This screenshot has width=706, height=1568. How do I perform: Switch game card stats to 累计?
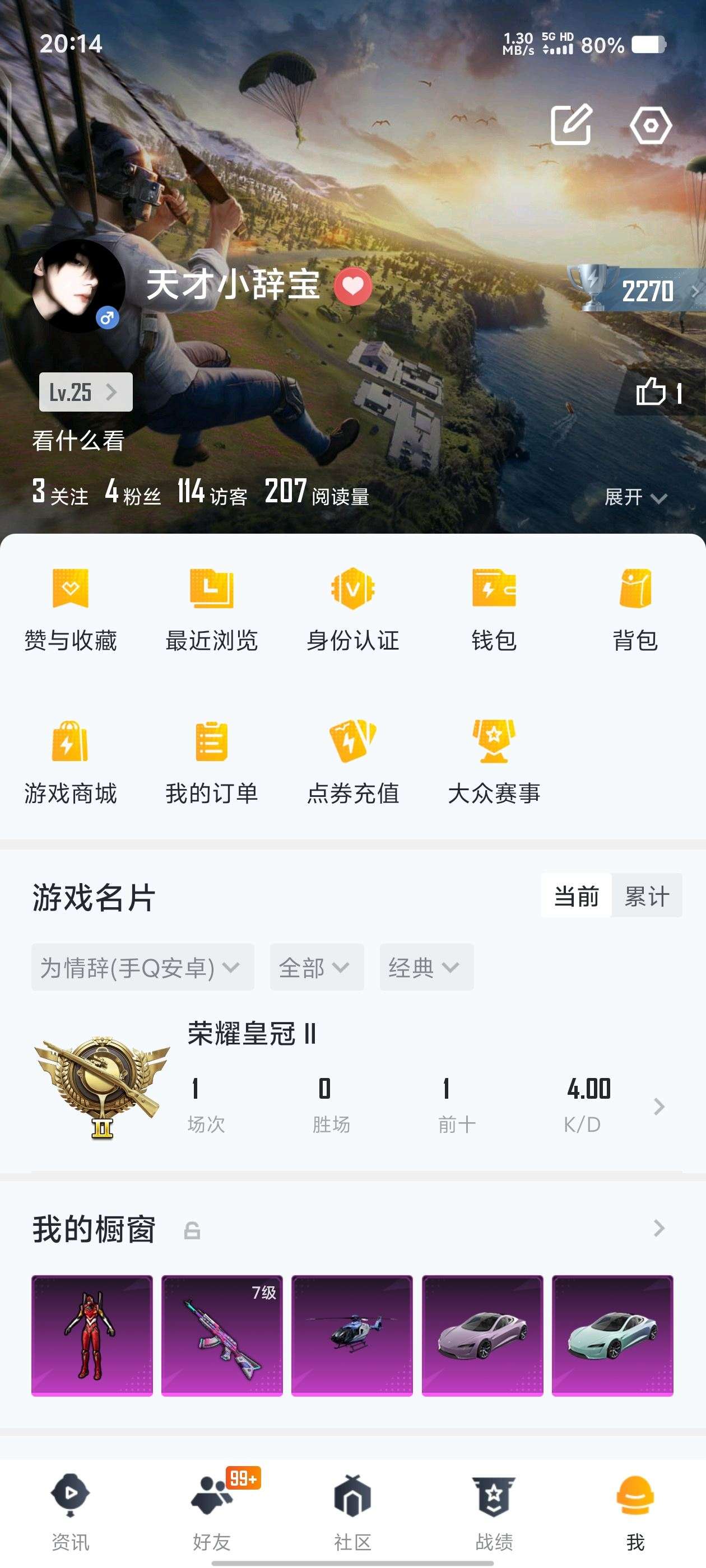point(647,895)
